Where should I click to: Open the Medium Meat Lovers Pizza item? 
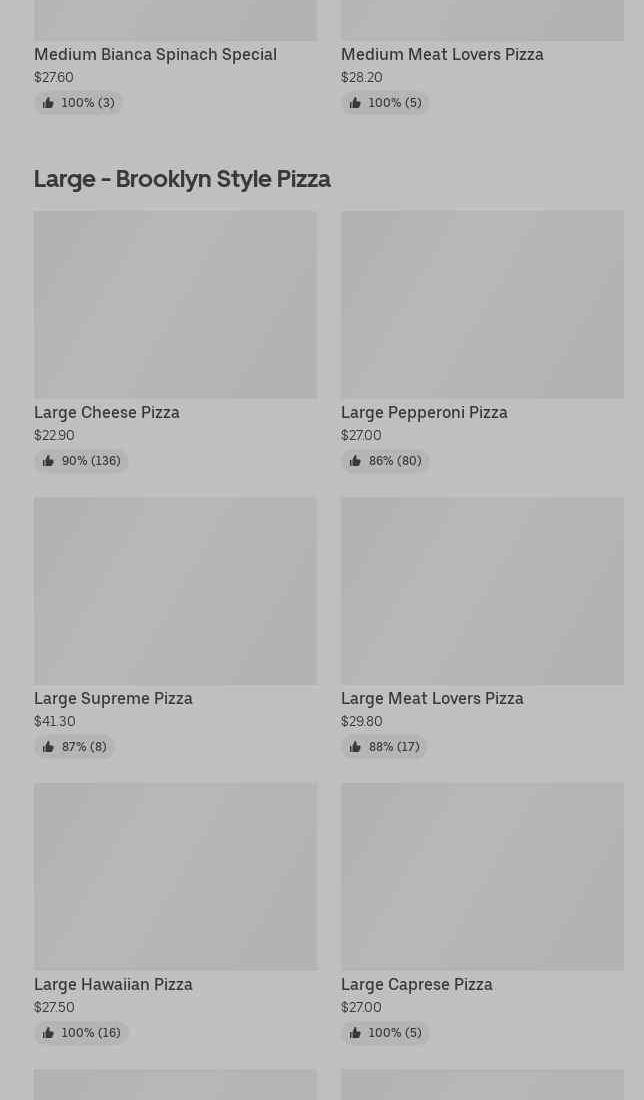click(x=442, y=54)
